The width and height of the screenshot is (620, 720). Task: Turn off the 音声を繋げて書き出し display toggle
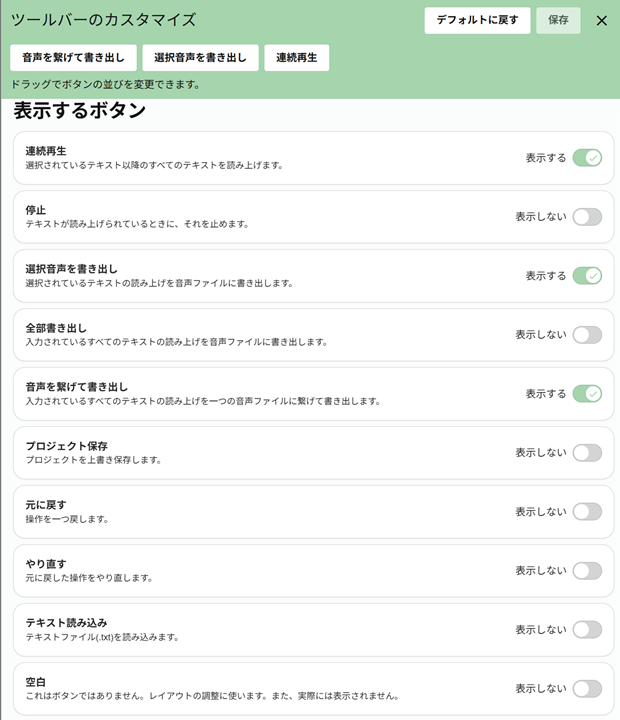587,394
